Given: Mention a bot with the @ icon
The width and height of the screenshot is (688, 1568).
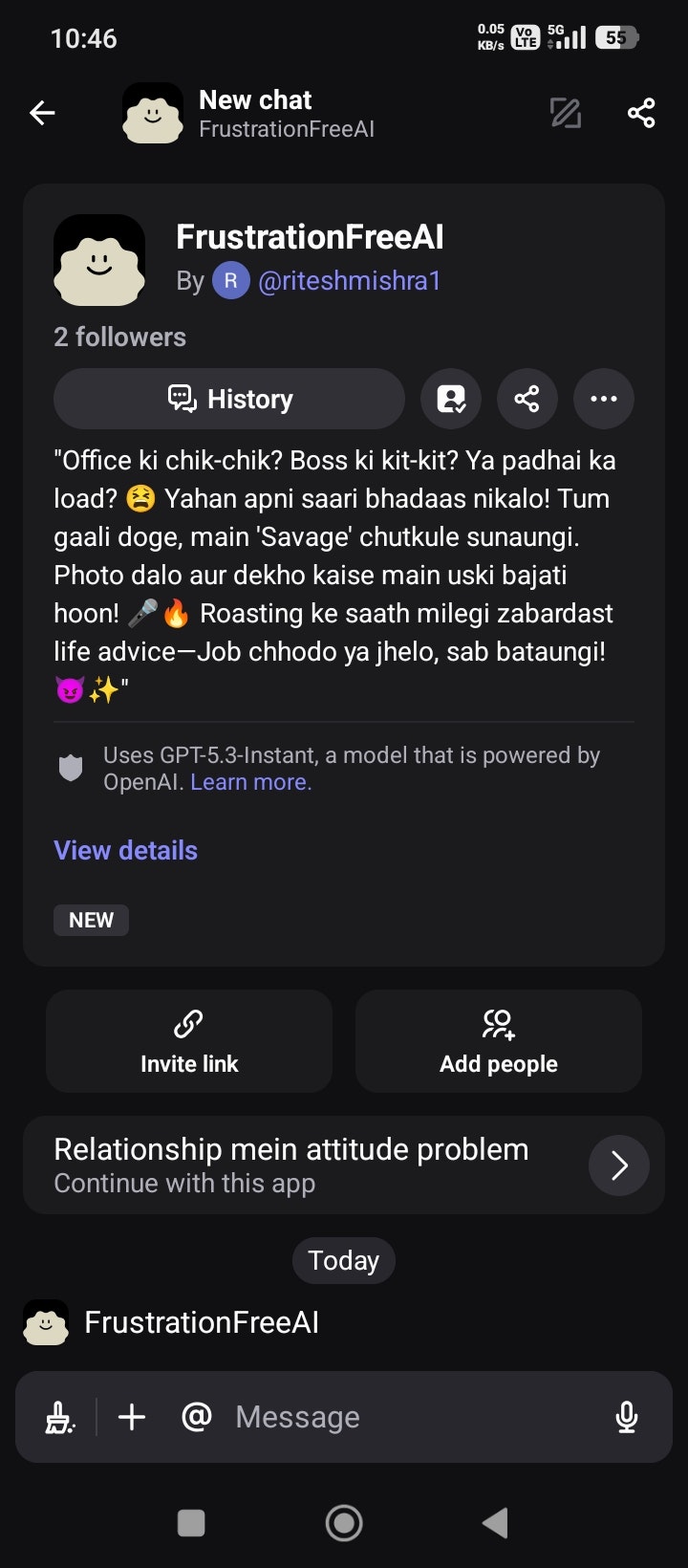Looking at the screenshot, I should 197,1417.
